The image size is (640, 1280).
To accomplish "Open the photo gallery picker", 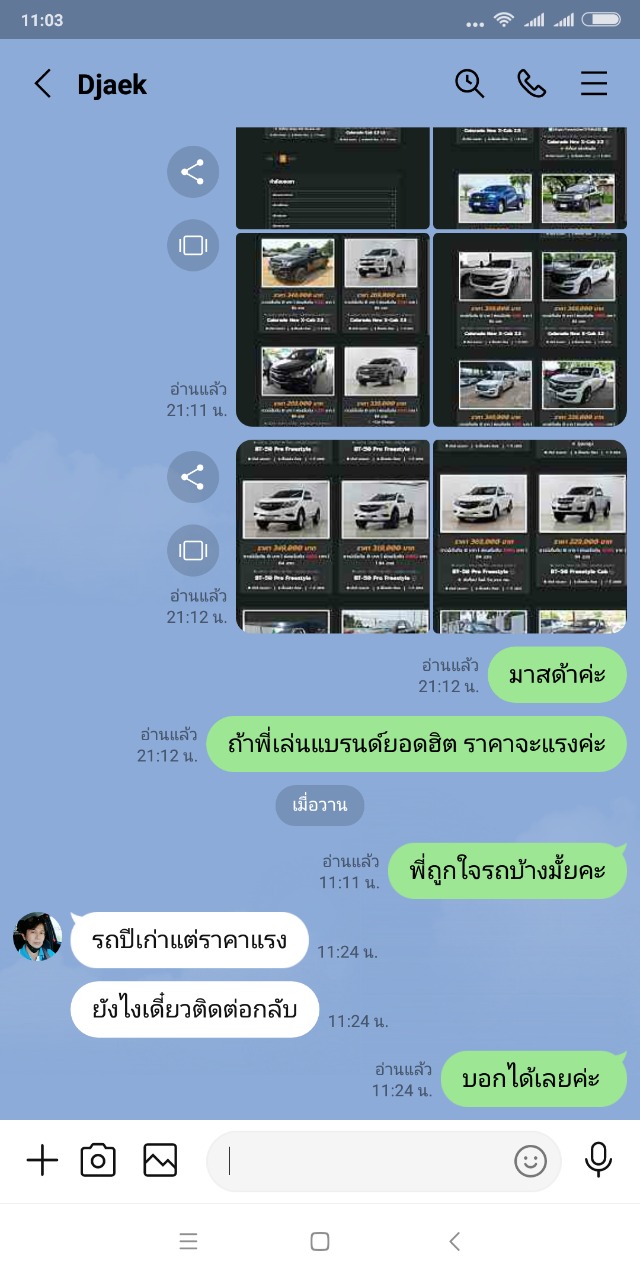I will click(160, 1160).
